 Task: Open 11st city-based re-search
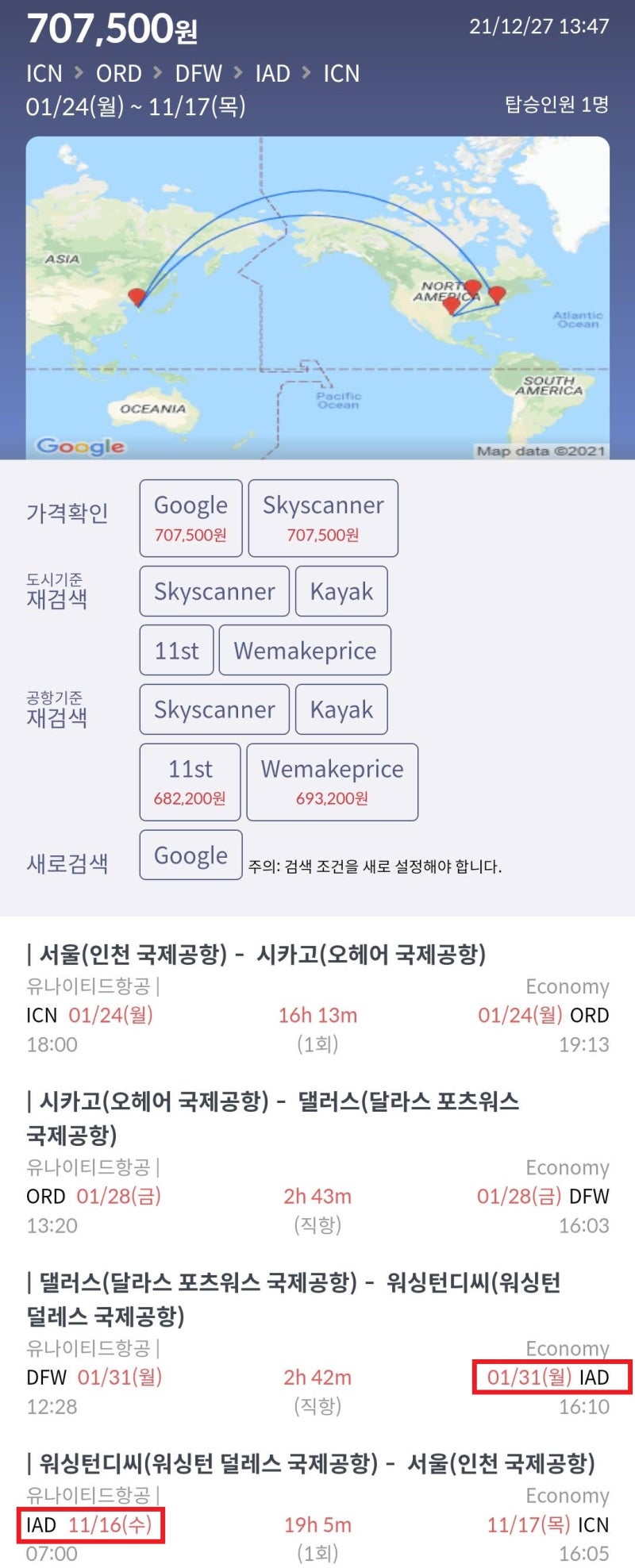tap(176, 649)
